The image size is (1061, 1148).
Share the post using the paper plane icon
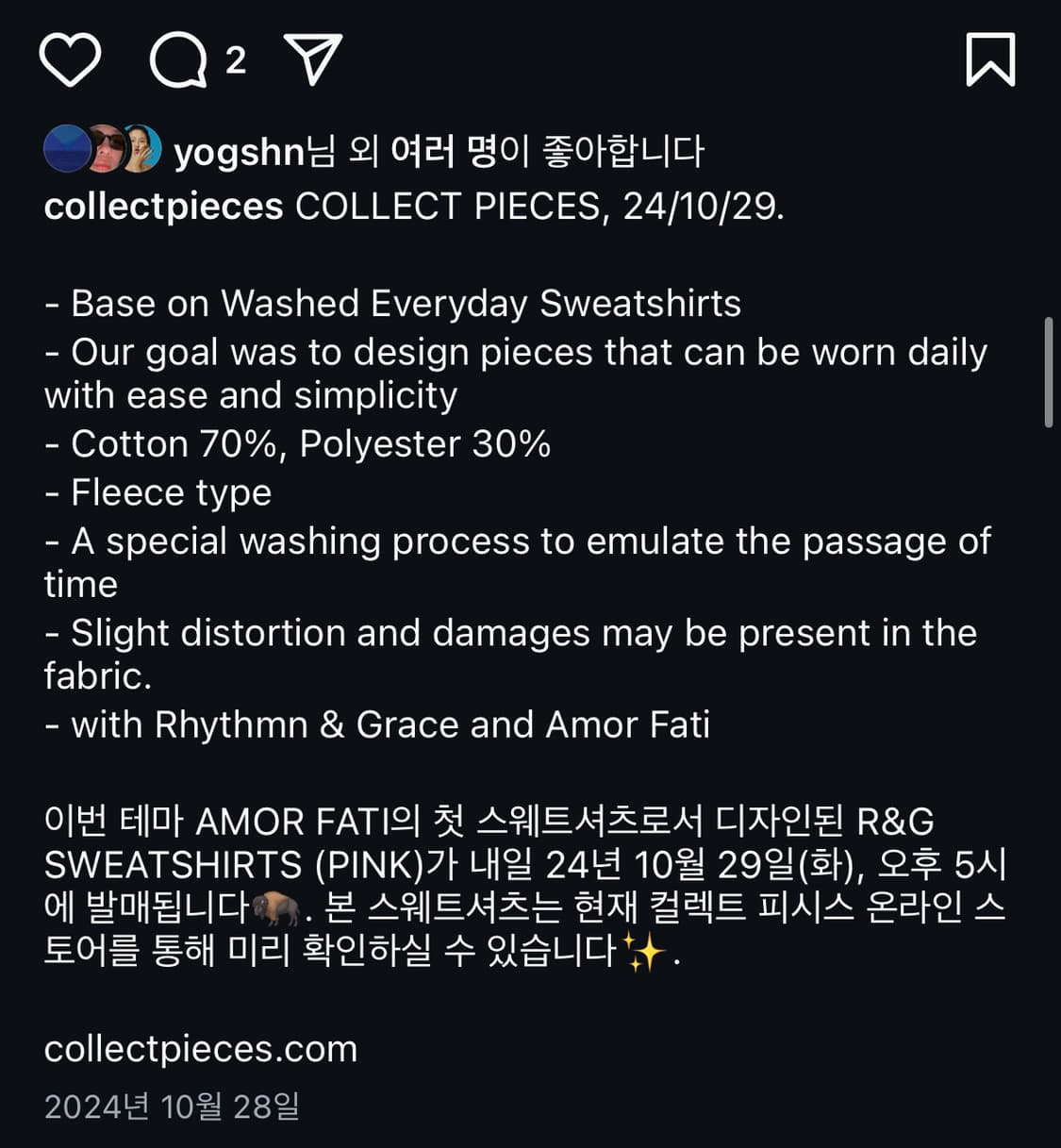[x=311, y=57]
